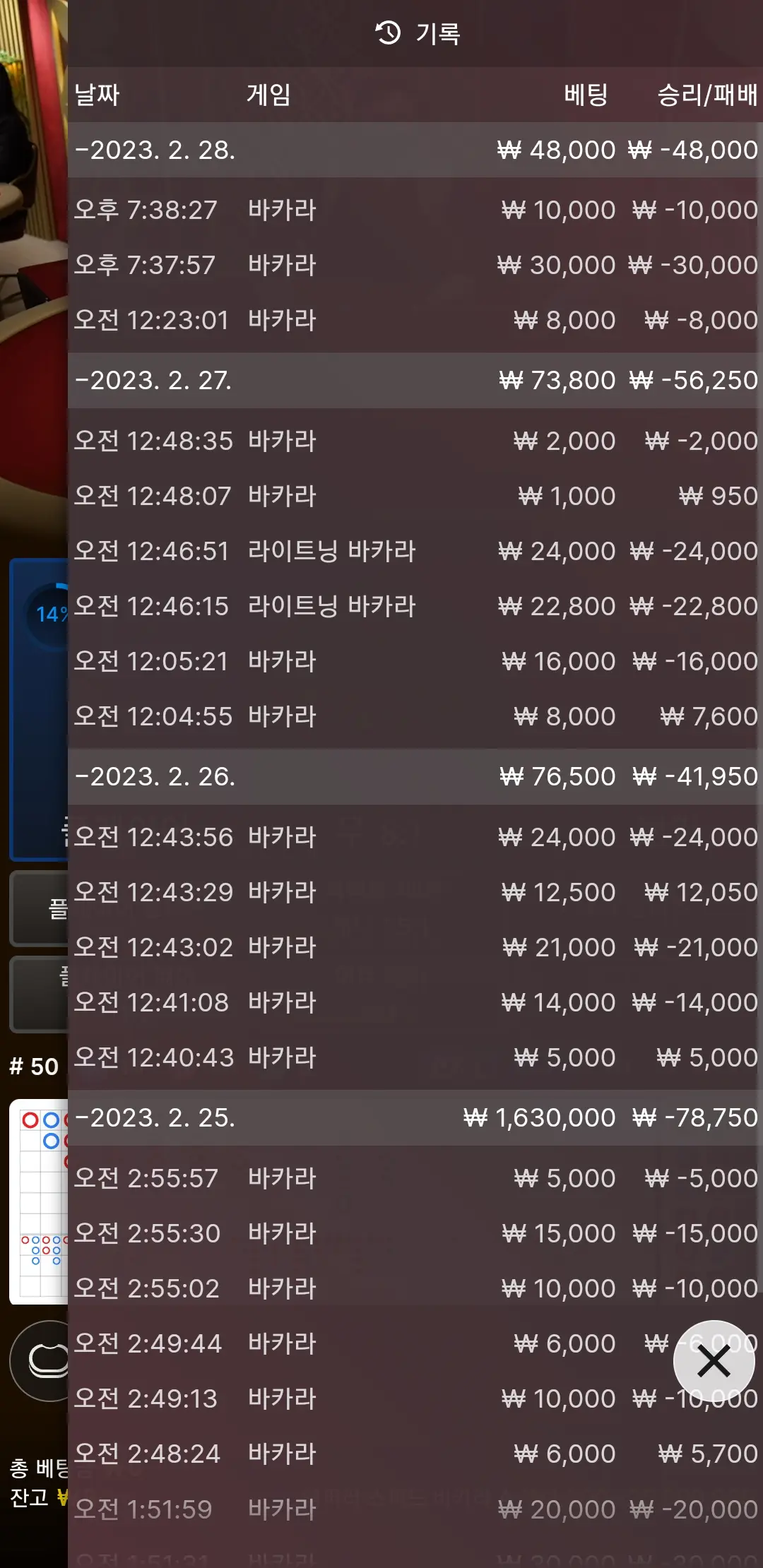This screenshot has height=1568, width=763.
Task: View details of the 오전 12:40:43 game
Action: pyautogui.click(x=415, y=1057)
